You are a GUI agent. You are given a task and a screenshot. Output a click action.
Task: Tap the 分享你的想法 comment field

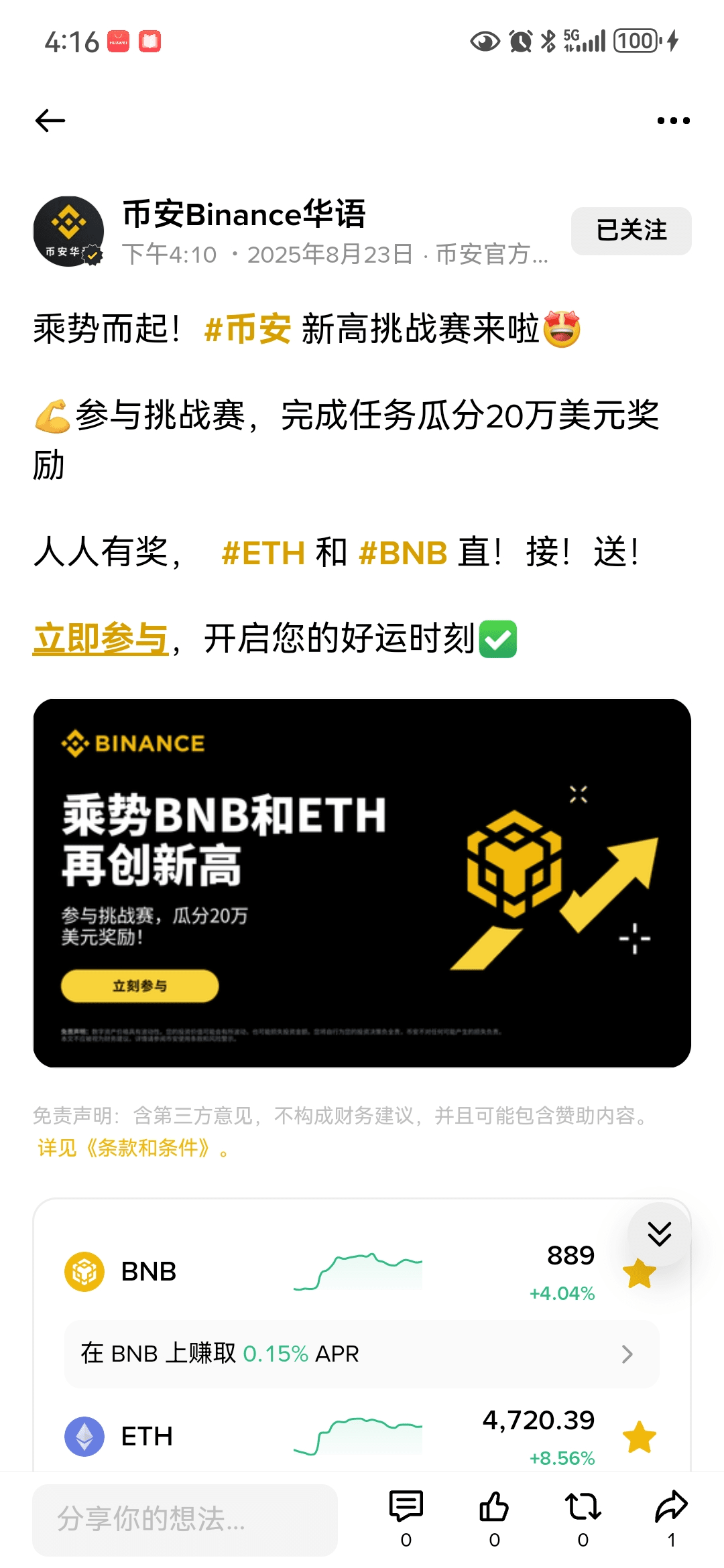(185, 1518)
